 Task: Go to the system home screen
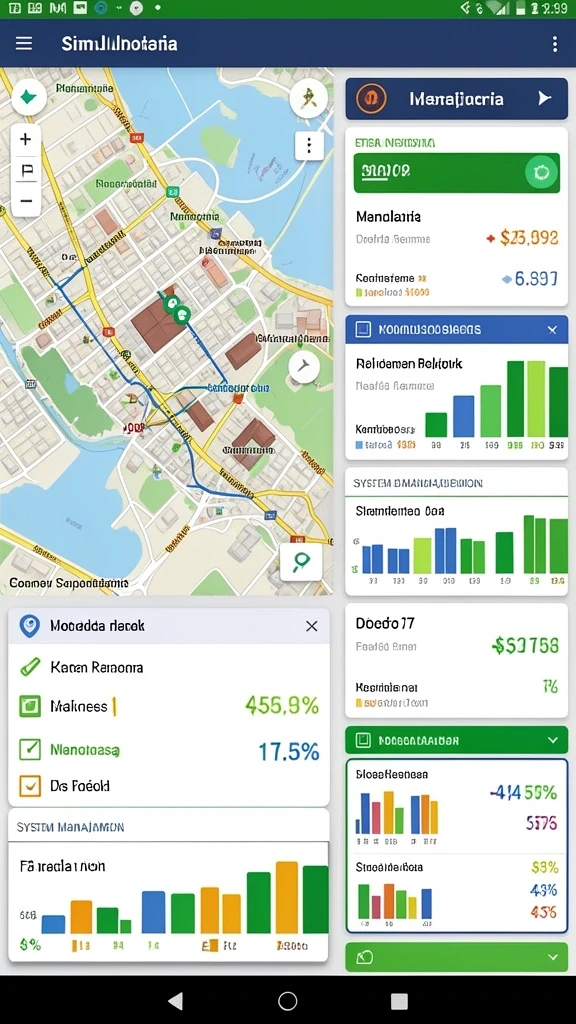pos(287,1000)
